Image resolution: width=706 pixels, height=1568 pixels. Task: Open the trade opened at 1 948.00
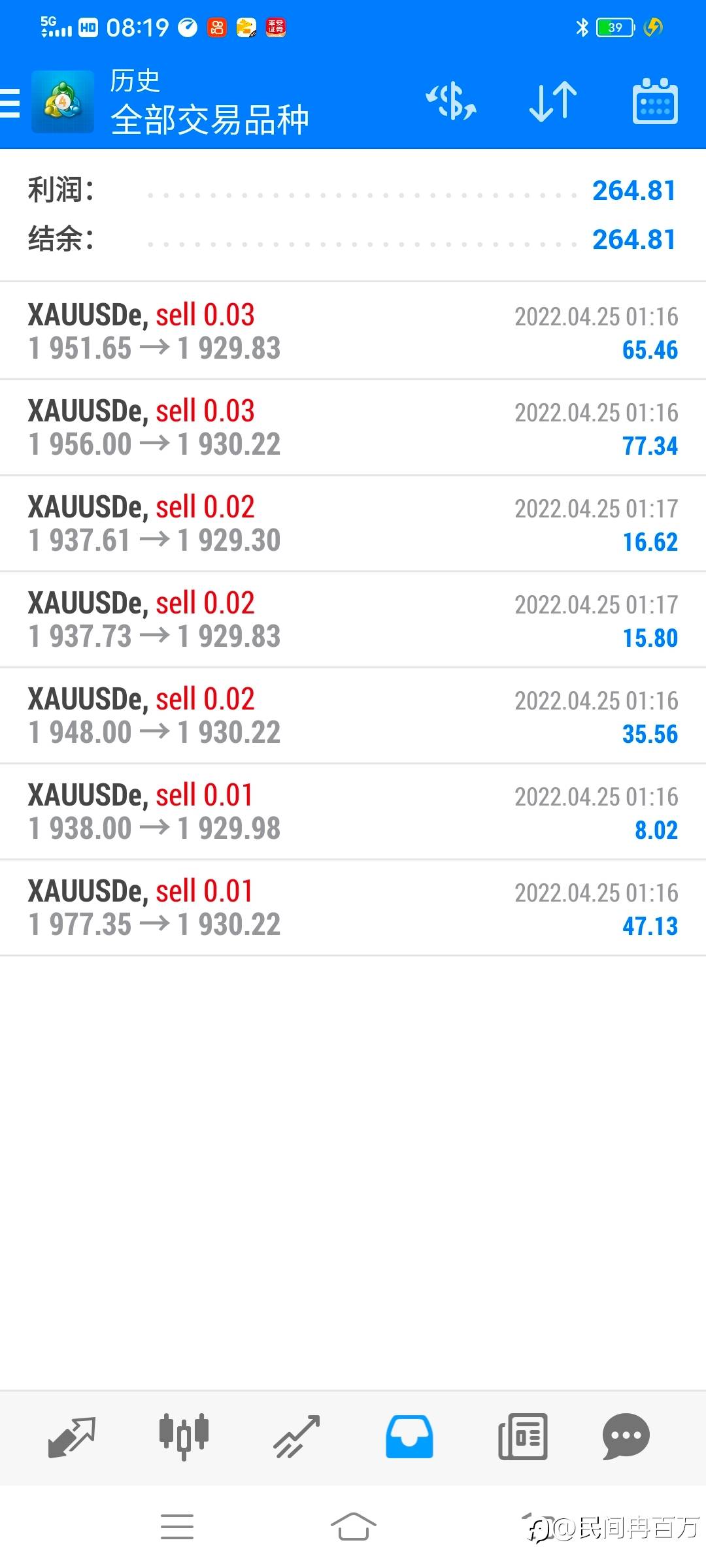pyautogui.click(x=353, y=716)
